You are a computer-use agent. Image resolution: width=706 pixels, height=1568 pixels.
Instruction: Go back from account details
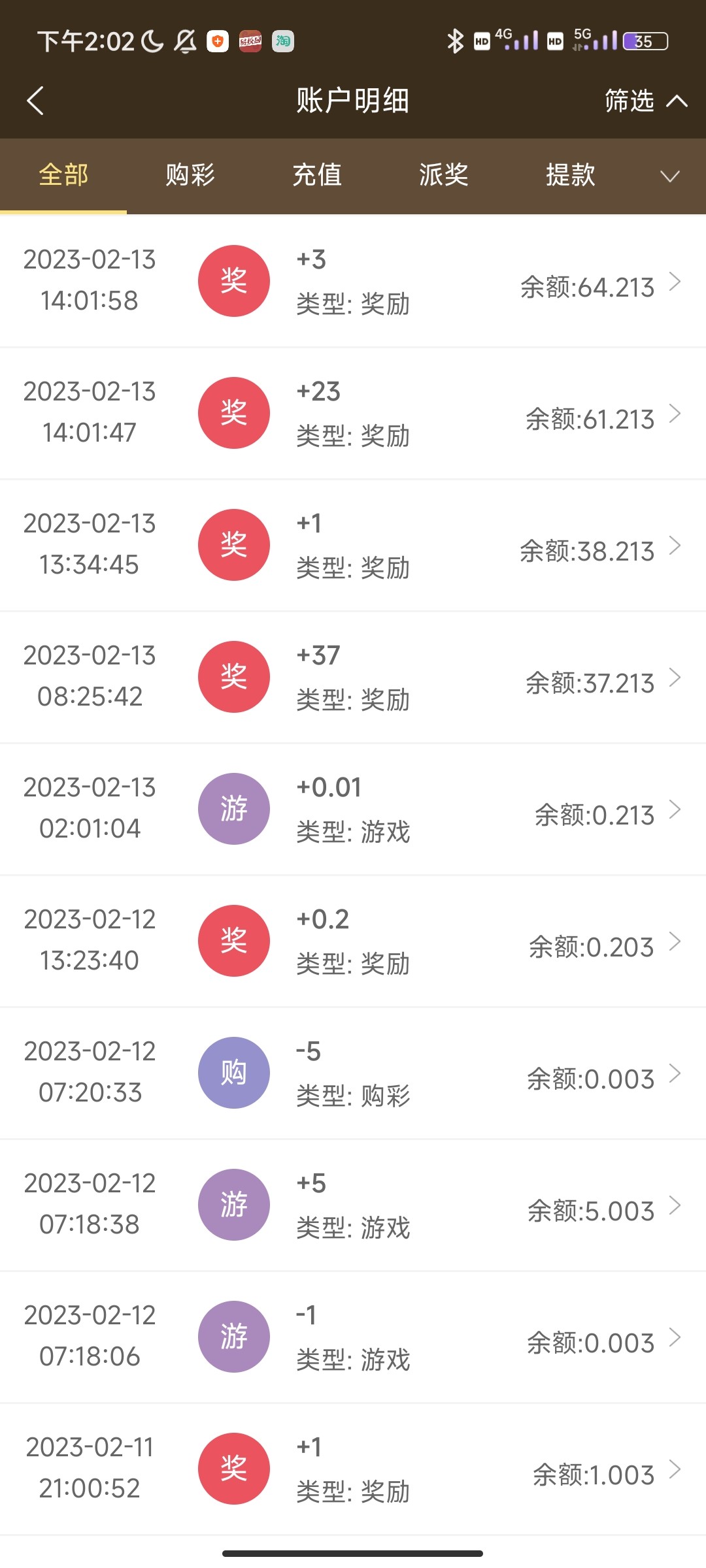click(35, 101)
